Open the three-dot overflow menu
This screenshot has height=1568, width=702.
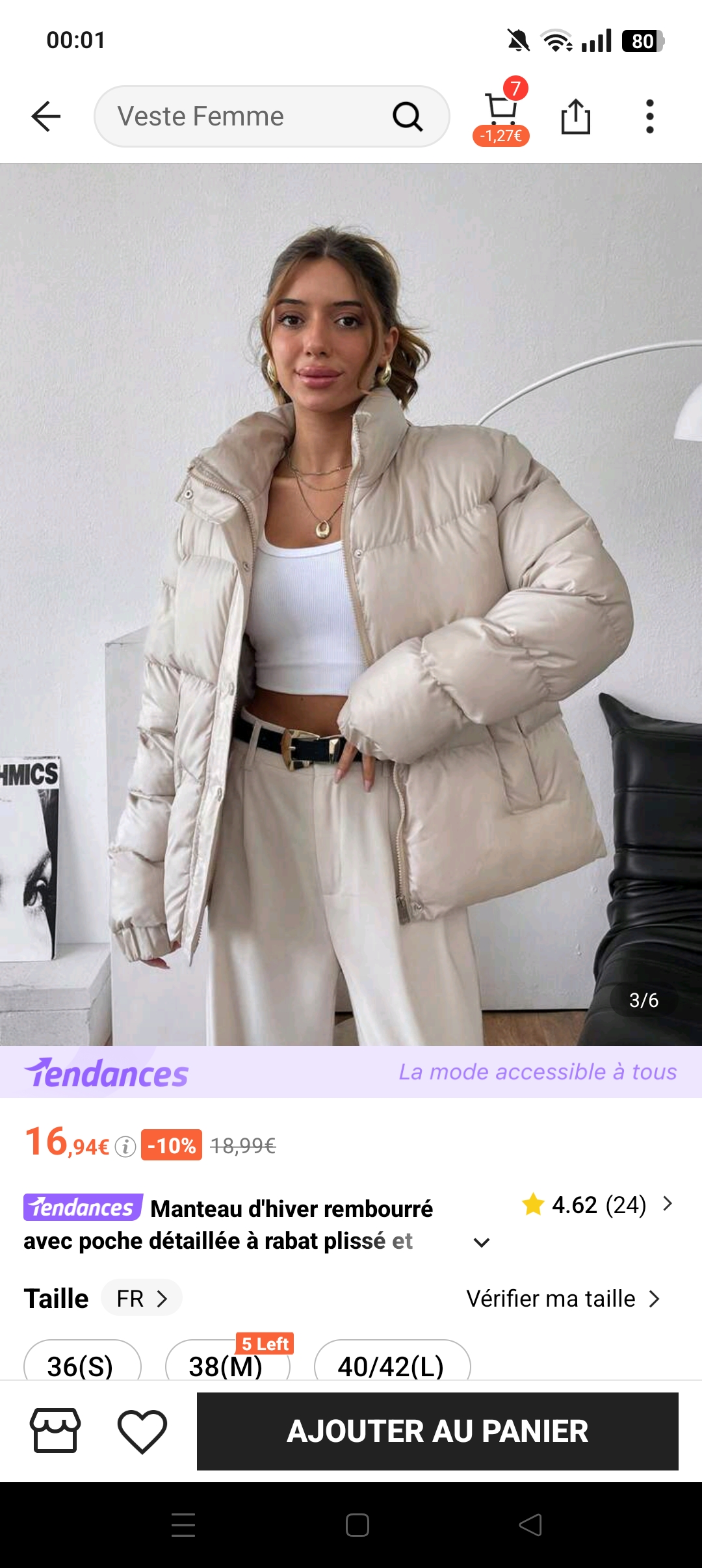coord(649,116)
